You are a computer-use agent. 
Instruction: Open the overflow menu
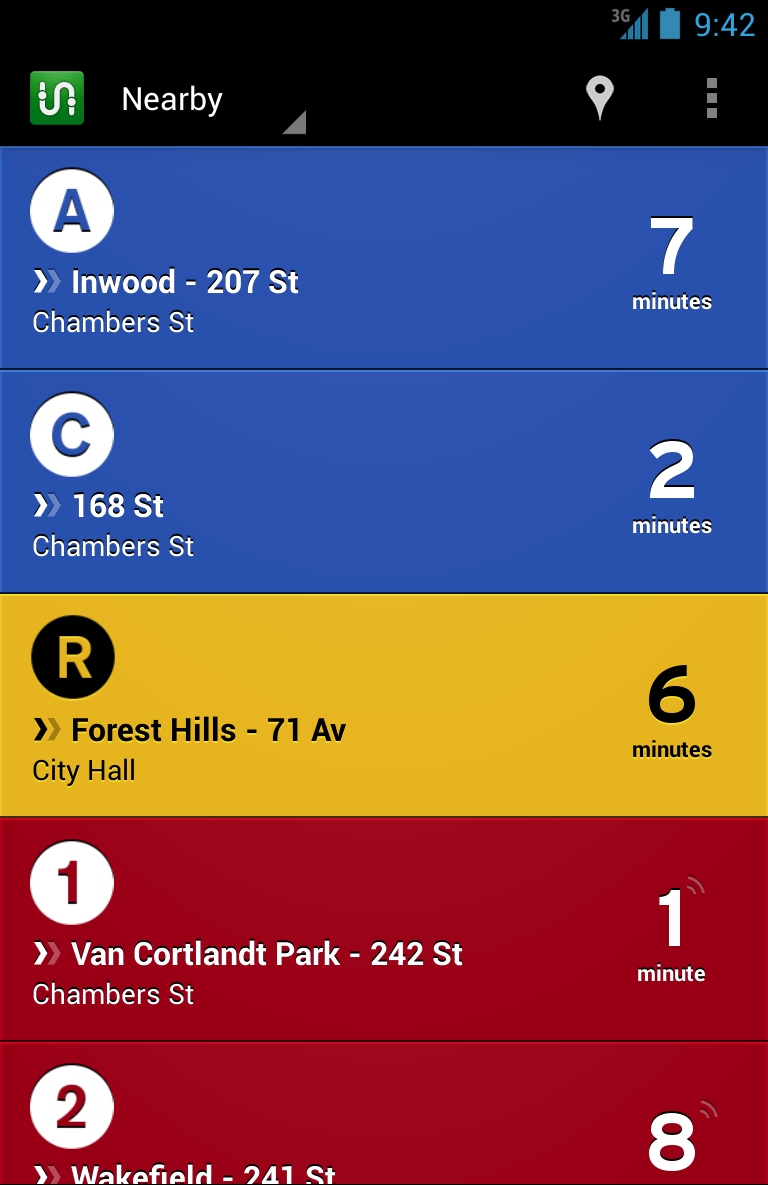coord(711,99)
